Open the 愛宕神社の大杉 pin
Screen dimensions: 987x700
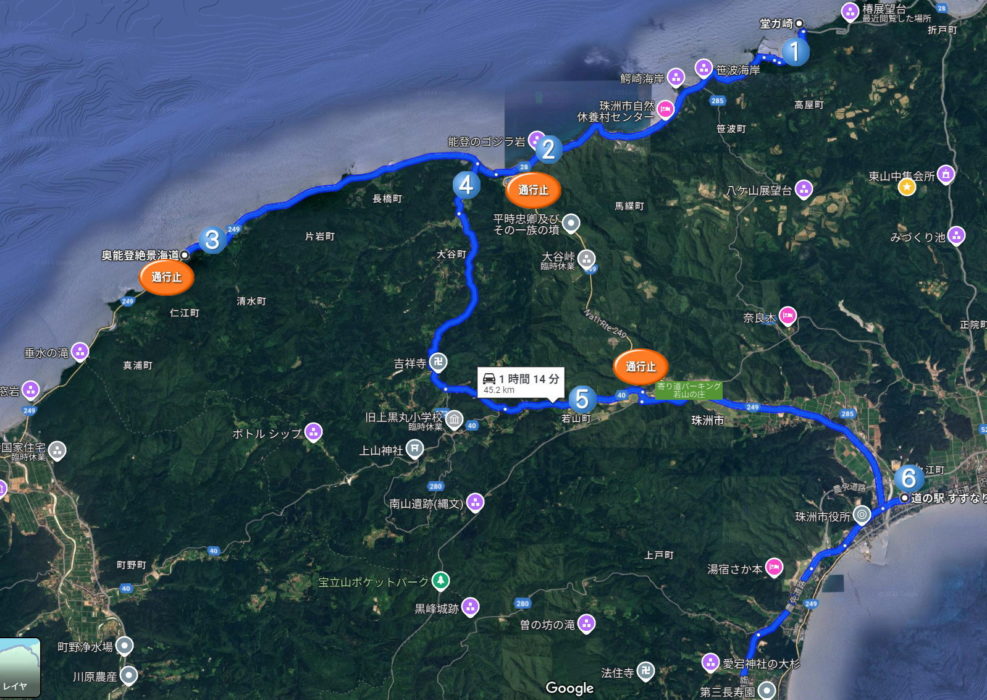click(710, 662)
